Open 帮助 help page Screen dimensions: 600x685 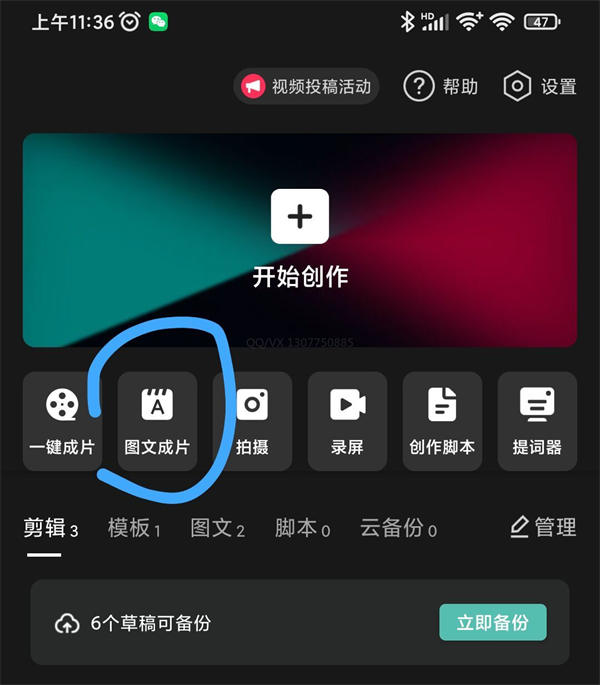tap(440, 87)
